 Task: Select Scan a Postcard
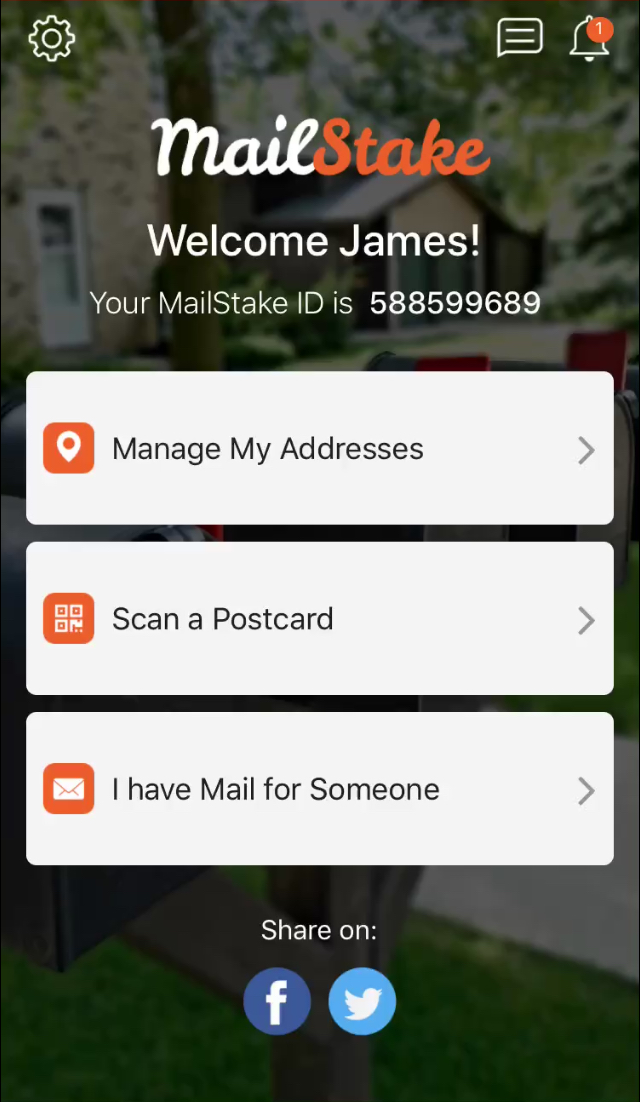pos(319,619)
